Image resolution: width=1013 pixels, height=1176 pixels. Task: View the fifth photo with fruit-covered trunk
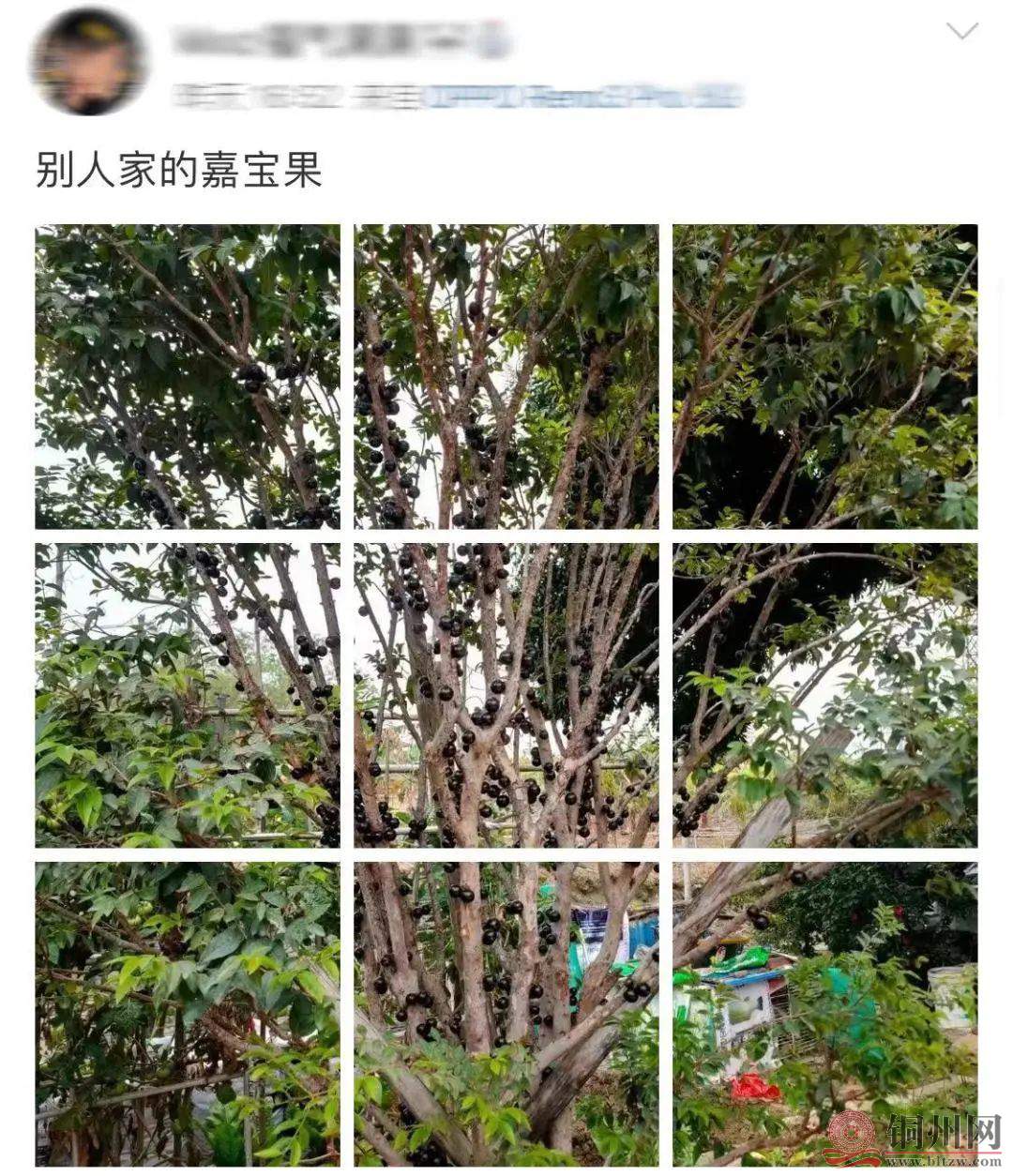pyautogui.click(x=506, y=695)
